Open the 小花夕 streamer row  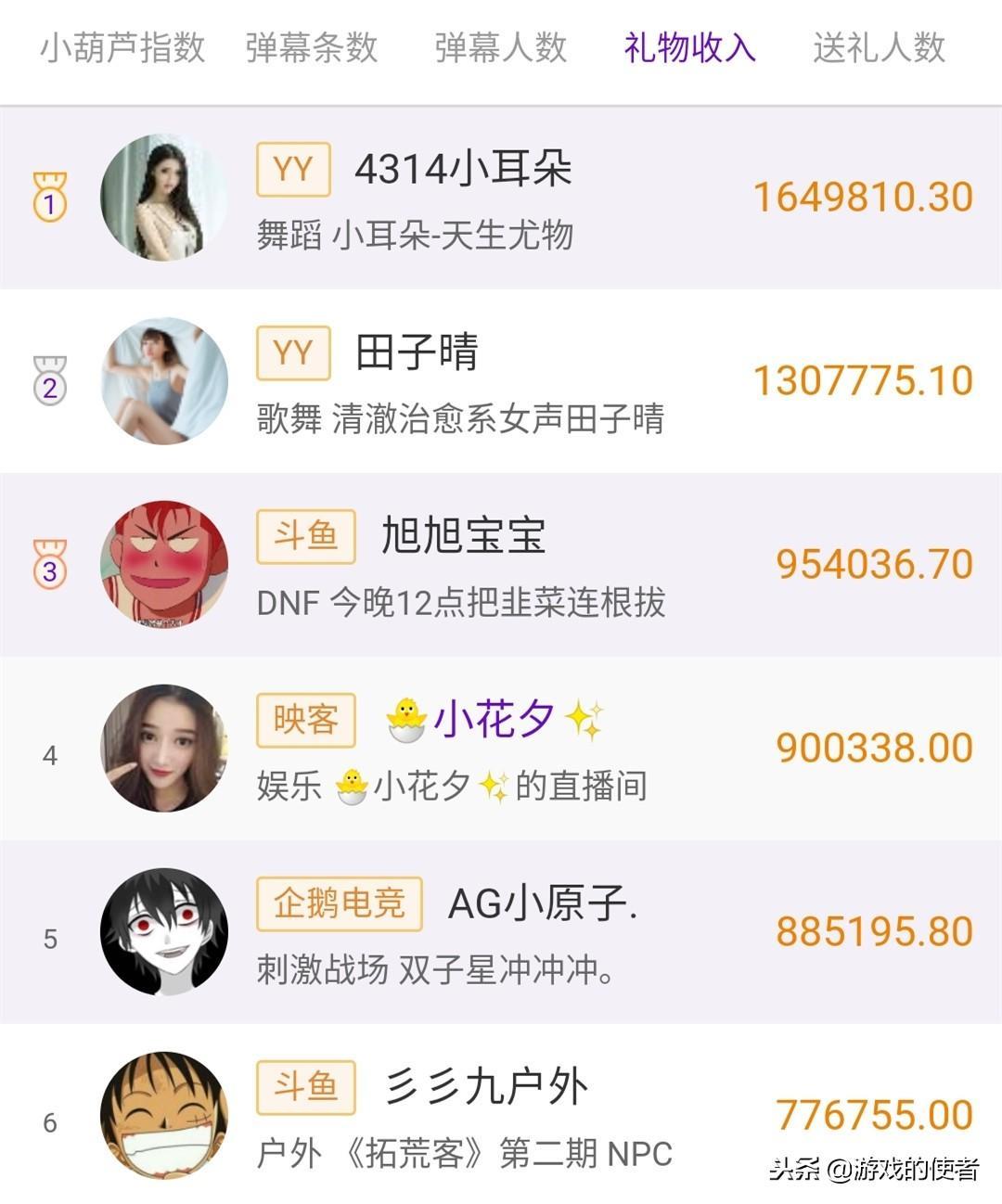coord(501,749)
